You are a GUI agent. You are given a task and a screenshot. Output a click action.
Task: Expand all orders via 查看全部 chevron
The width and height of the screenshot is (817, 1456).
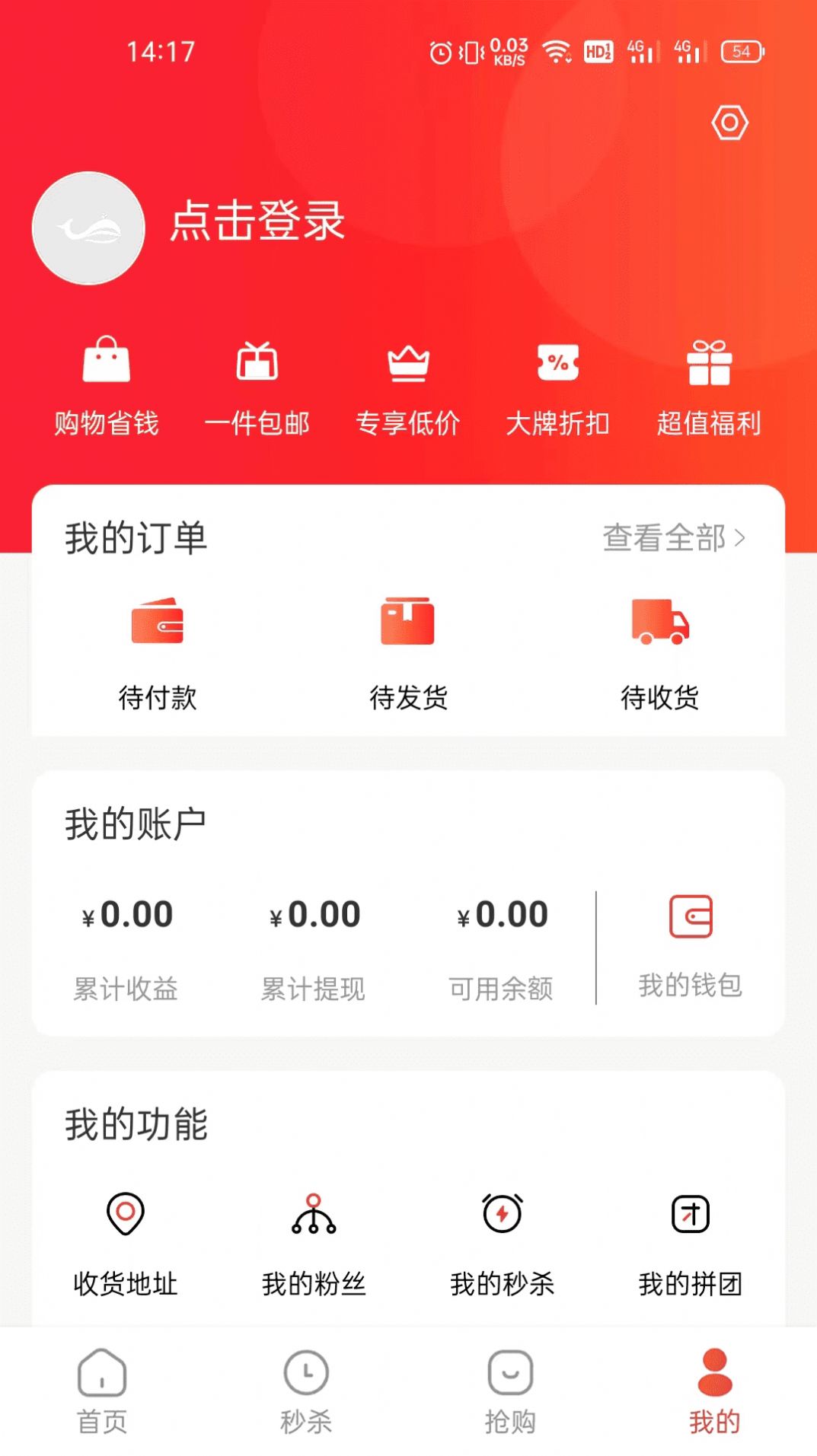point(673,537)
